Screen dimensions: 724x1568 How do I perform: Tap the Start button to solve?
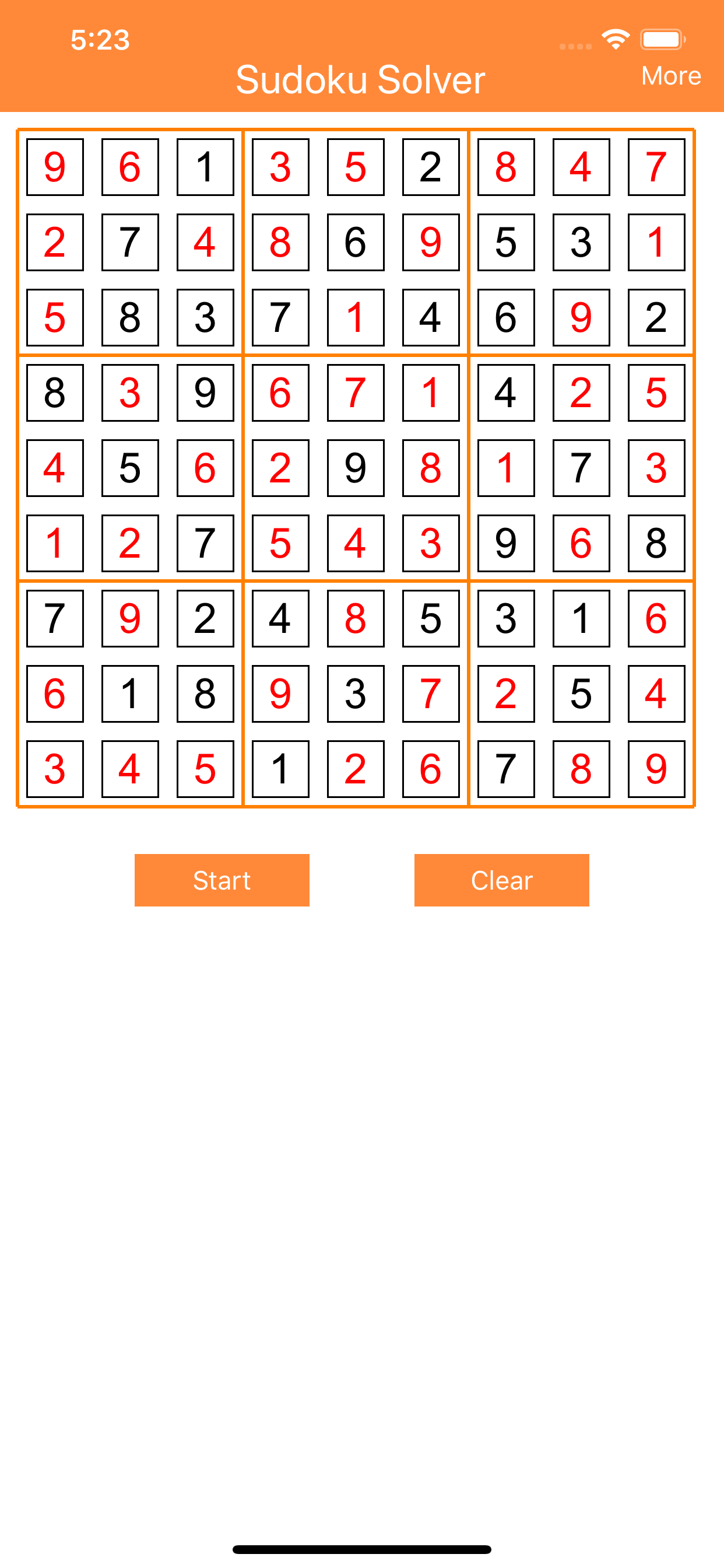[x=222, y=880]
